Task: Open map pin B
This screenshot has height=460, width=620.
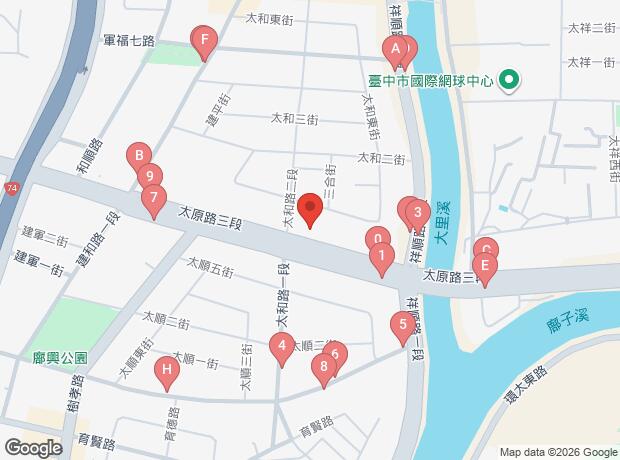Action: tap(139, 156)
